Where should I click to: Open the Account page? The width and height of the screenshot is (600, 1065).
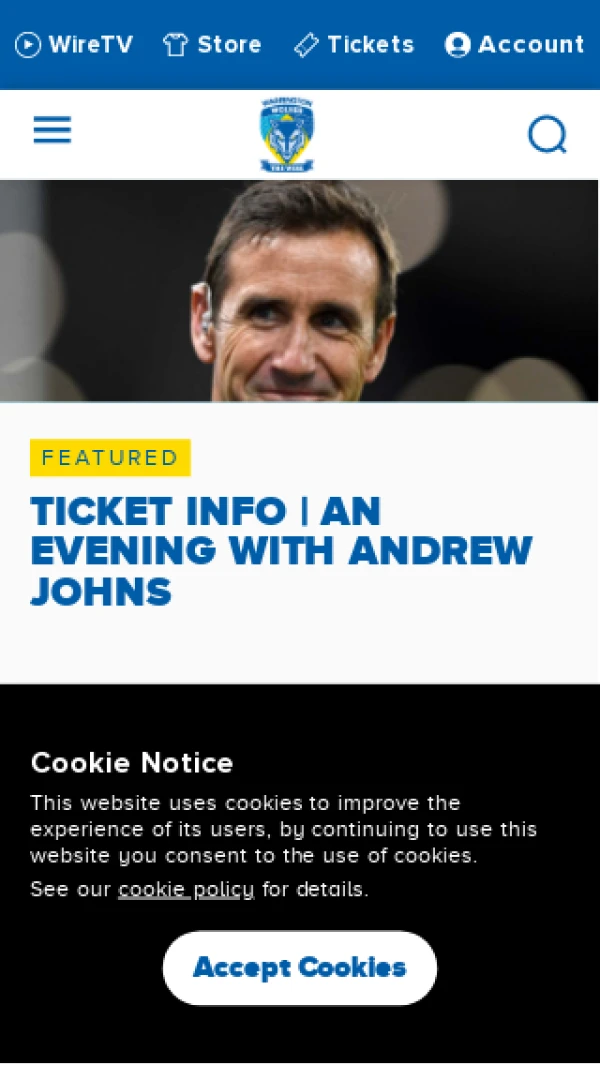point(514,45)
